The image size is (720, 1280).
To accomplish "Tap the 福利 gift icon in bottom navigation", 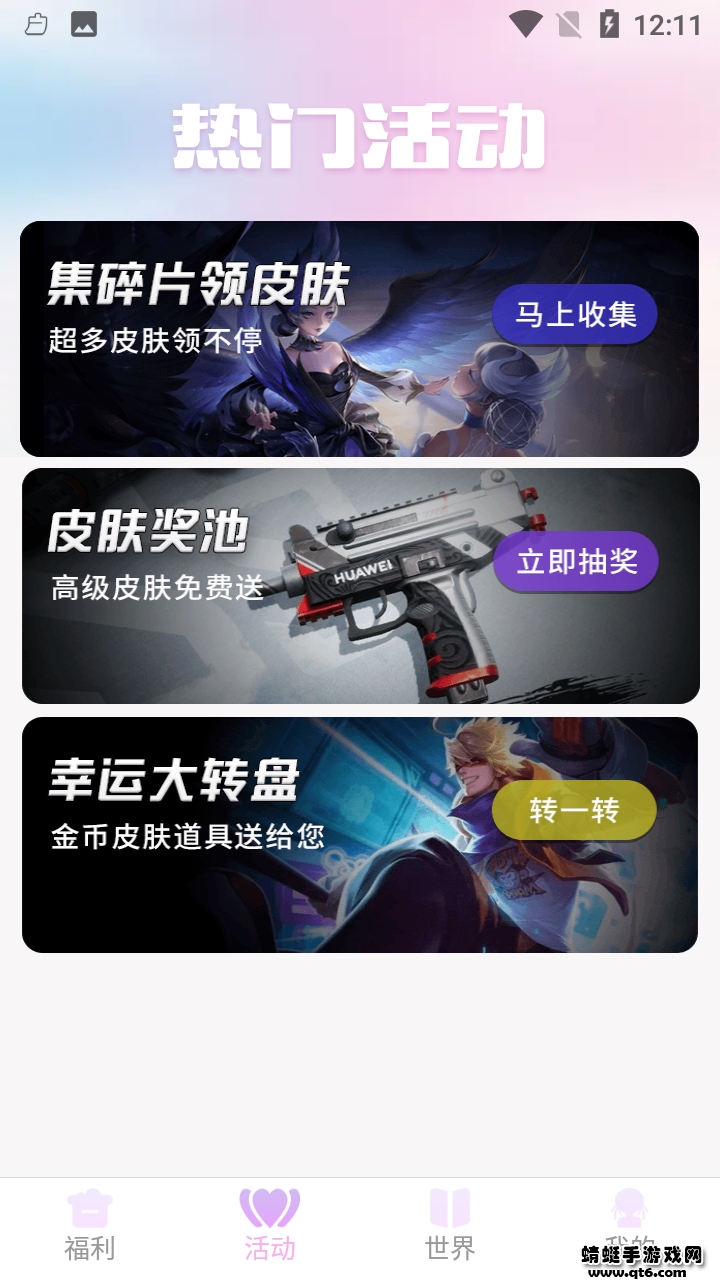I will (x=90, y=1207).
